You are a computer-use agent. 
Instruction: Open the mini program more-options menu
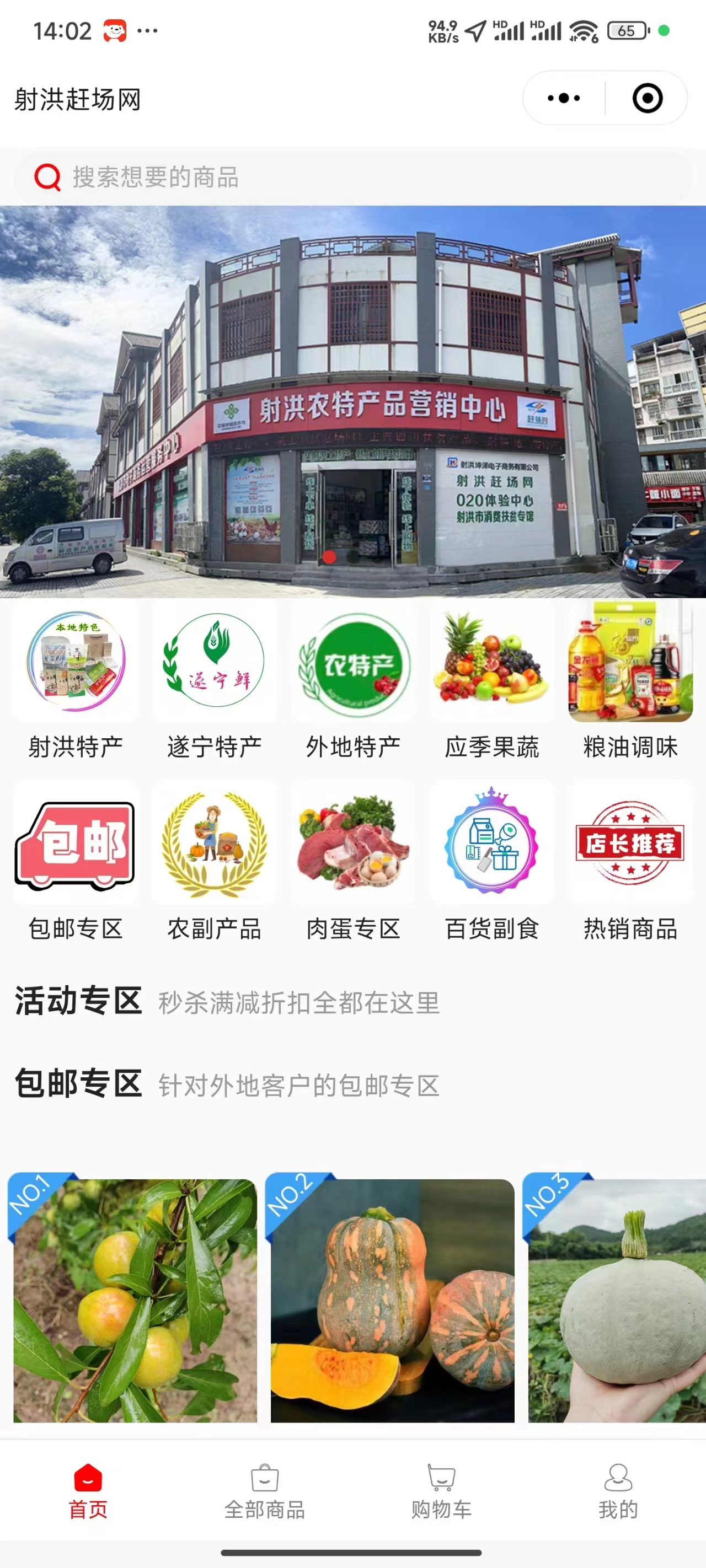[x=564, y=98]
